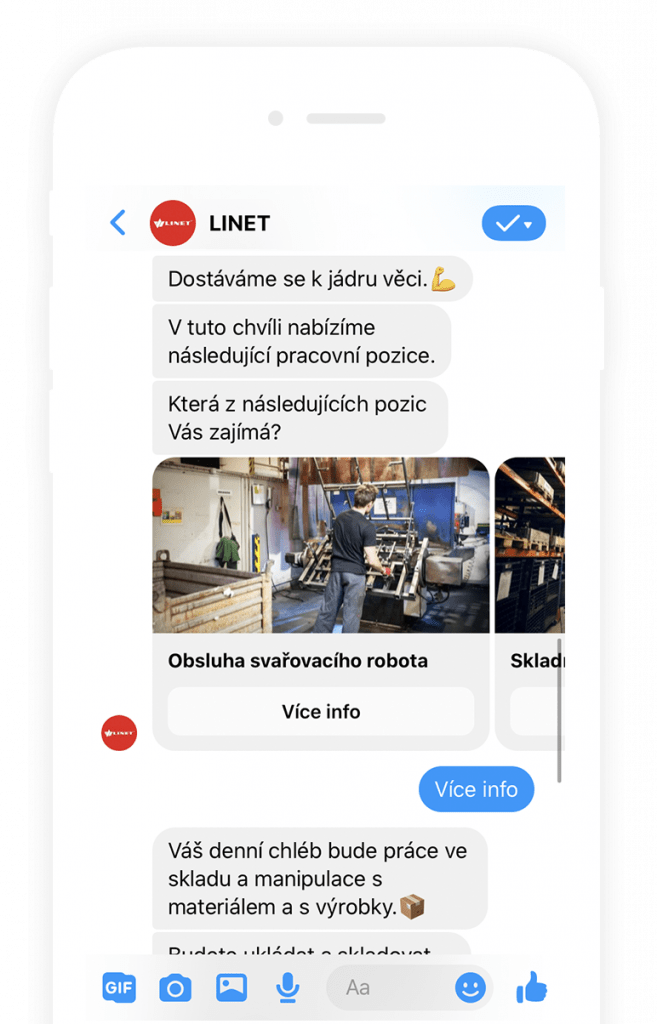Open the LINET profile name in header
The width and height of the screenshot is (657, 1024).
pyautogui.click(x=239, y=223)
